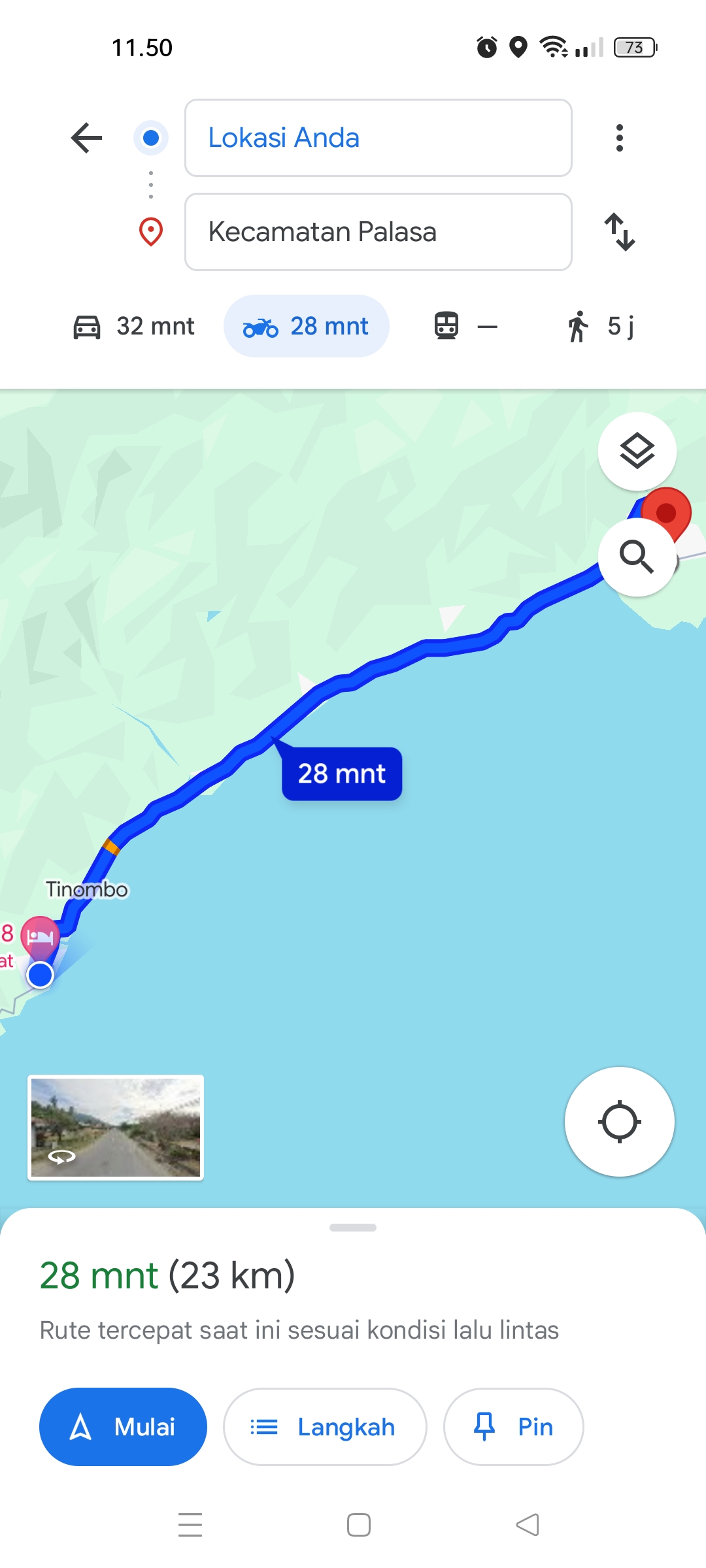Switch to walking mode, 5 j

(600, 326)
